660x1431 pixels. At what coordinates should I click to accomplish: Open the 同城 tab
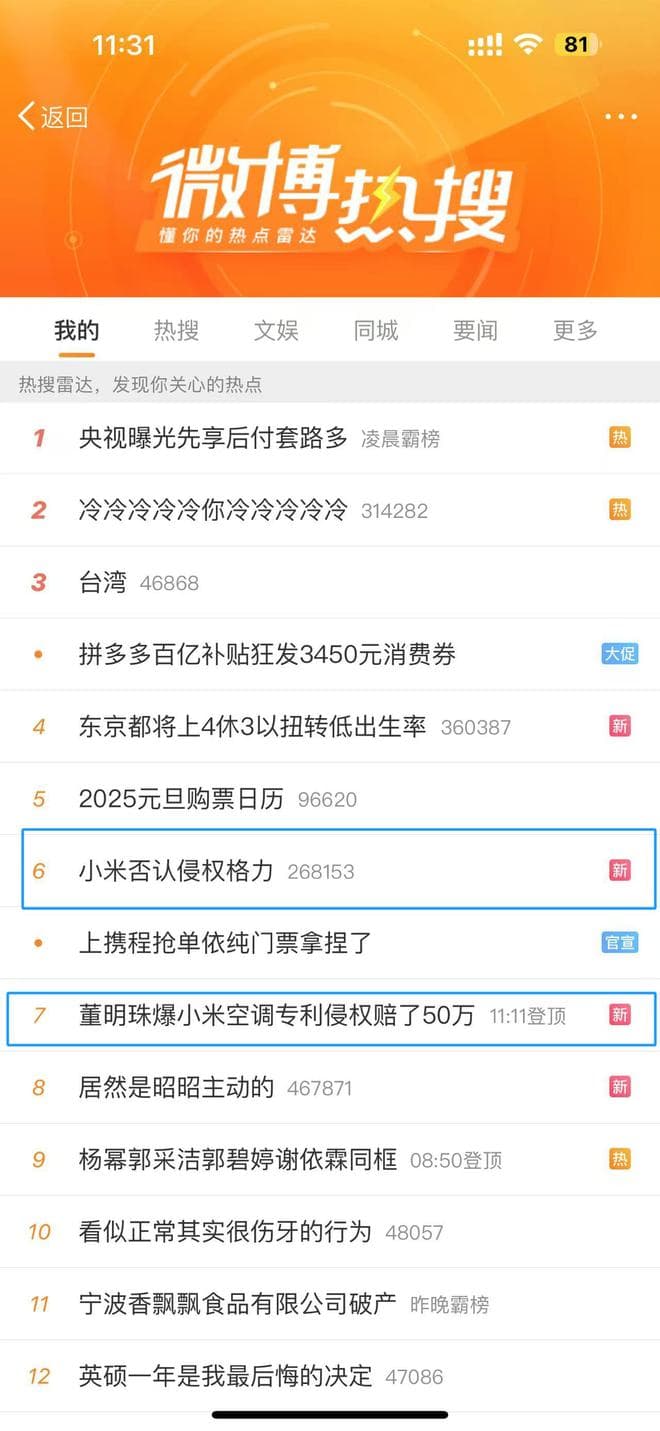376,331
